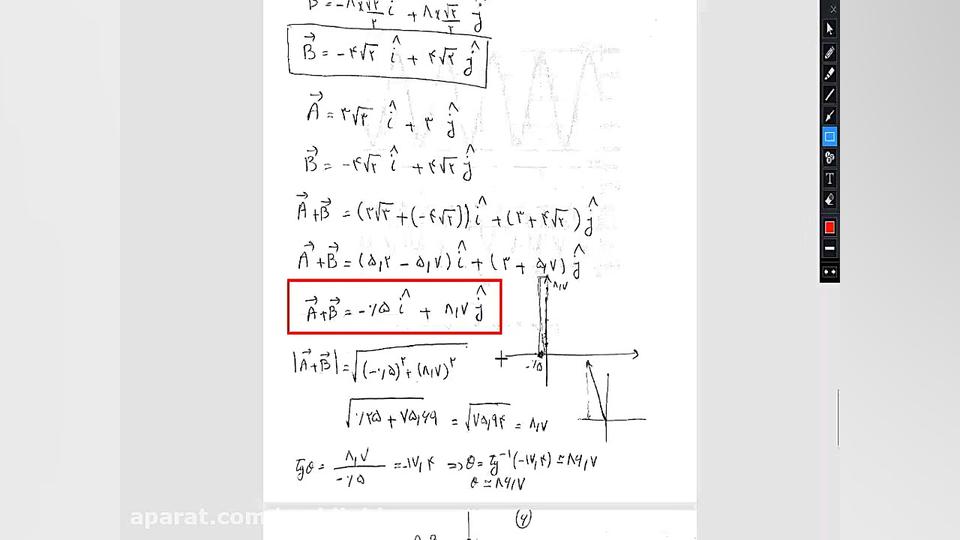Screen dimensions: 960x540
Task: Select the text T tool
Action: coord(829,179)
